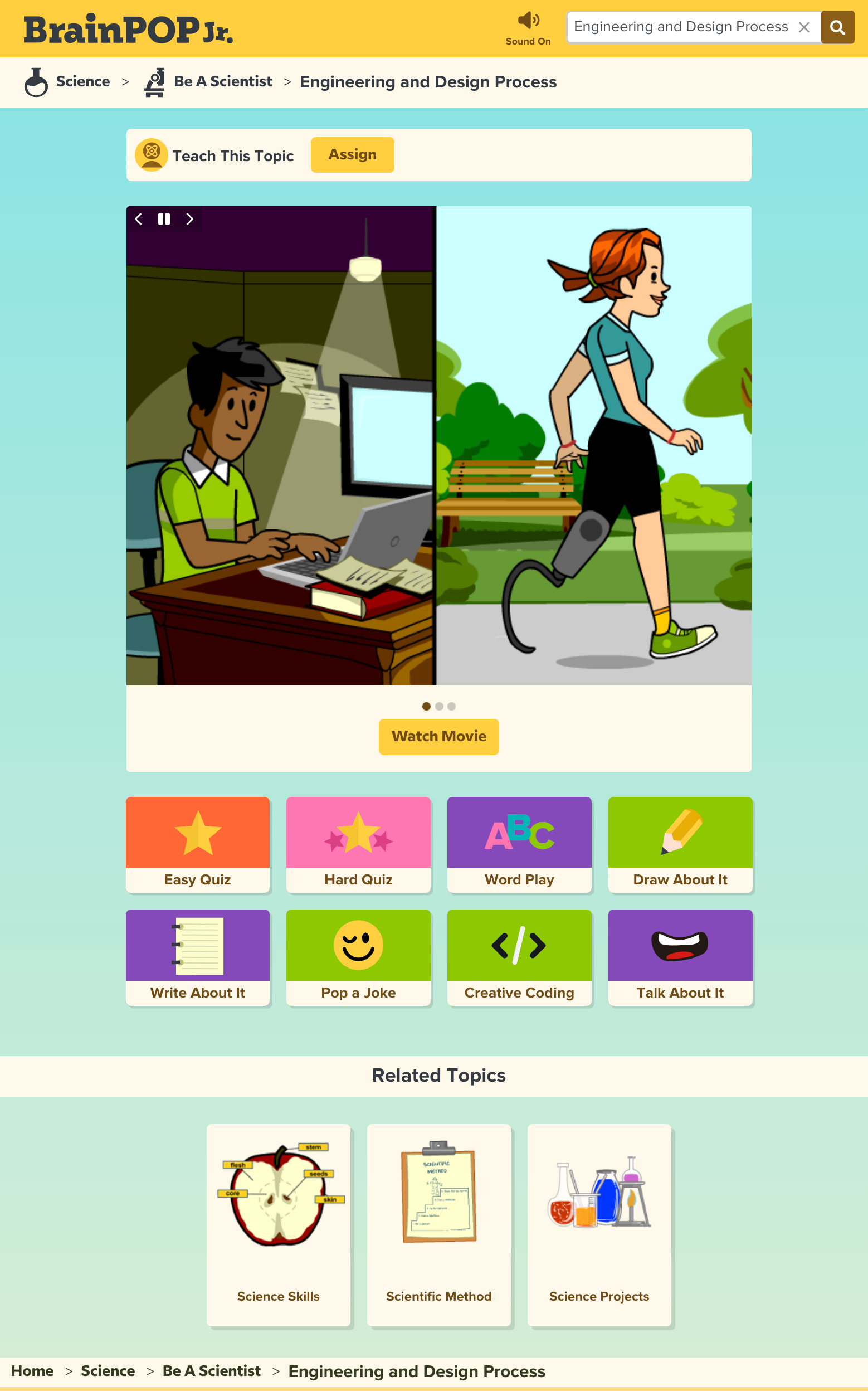Open Write About It activity

(x=197, y=957)
